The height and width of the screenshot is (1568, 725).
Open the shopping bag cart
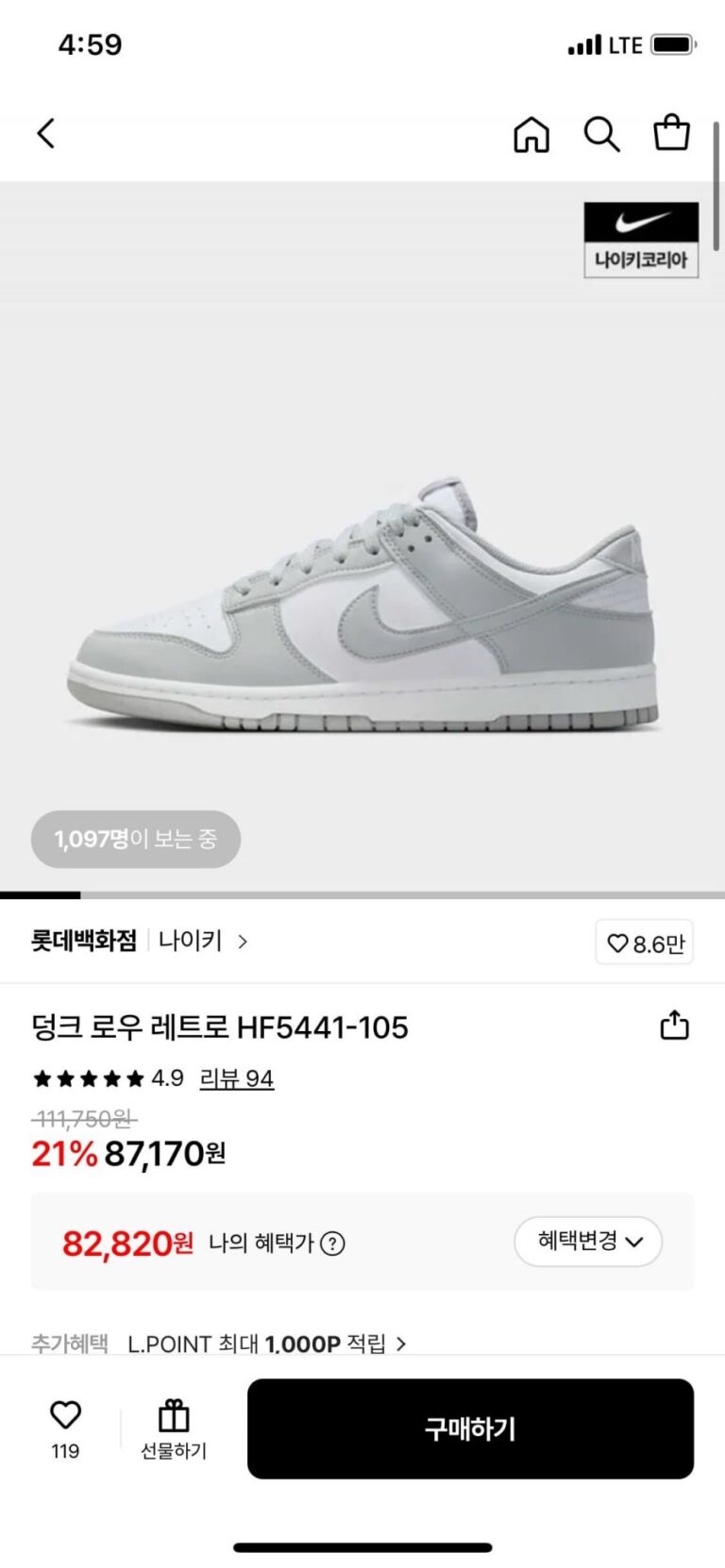coord(671,133)
